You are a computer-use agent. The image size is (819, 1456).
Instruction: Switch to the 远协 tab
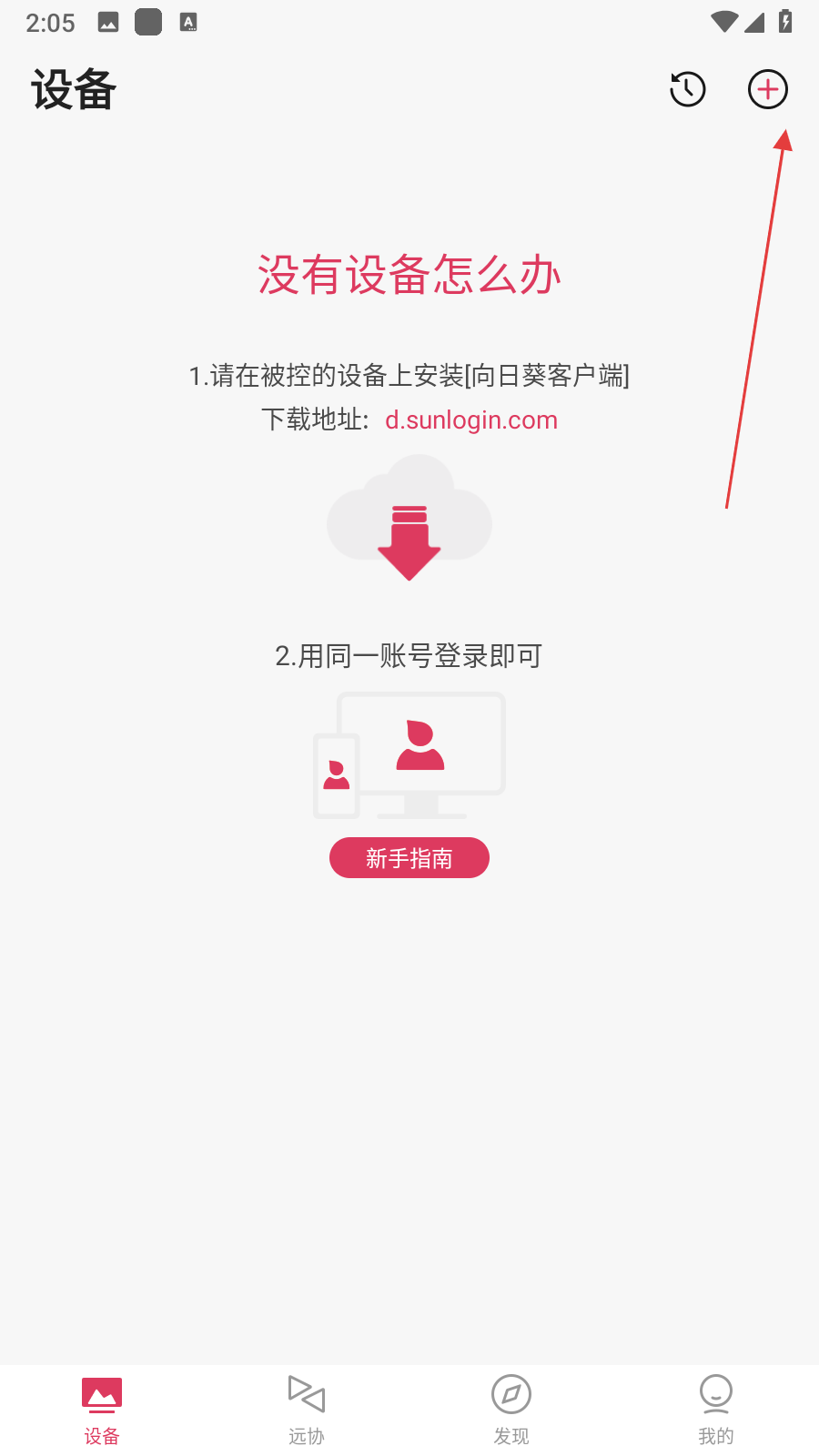point(307,1409)
